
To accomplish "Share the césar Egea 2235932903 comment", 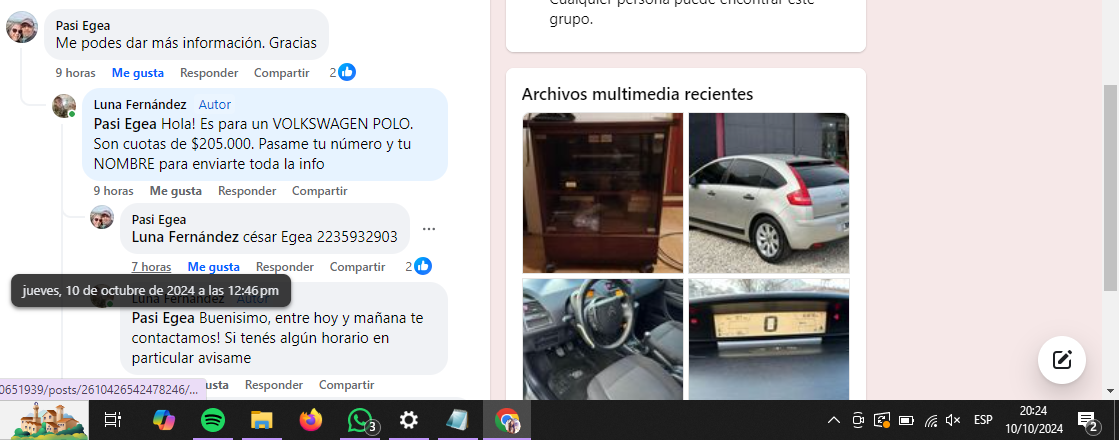I will [x=357, y=267].
